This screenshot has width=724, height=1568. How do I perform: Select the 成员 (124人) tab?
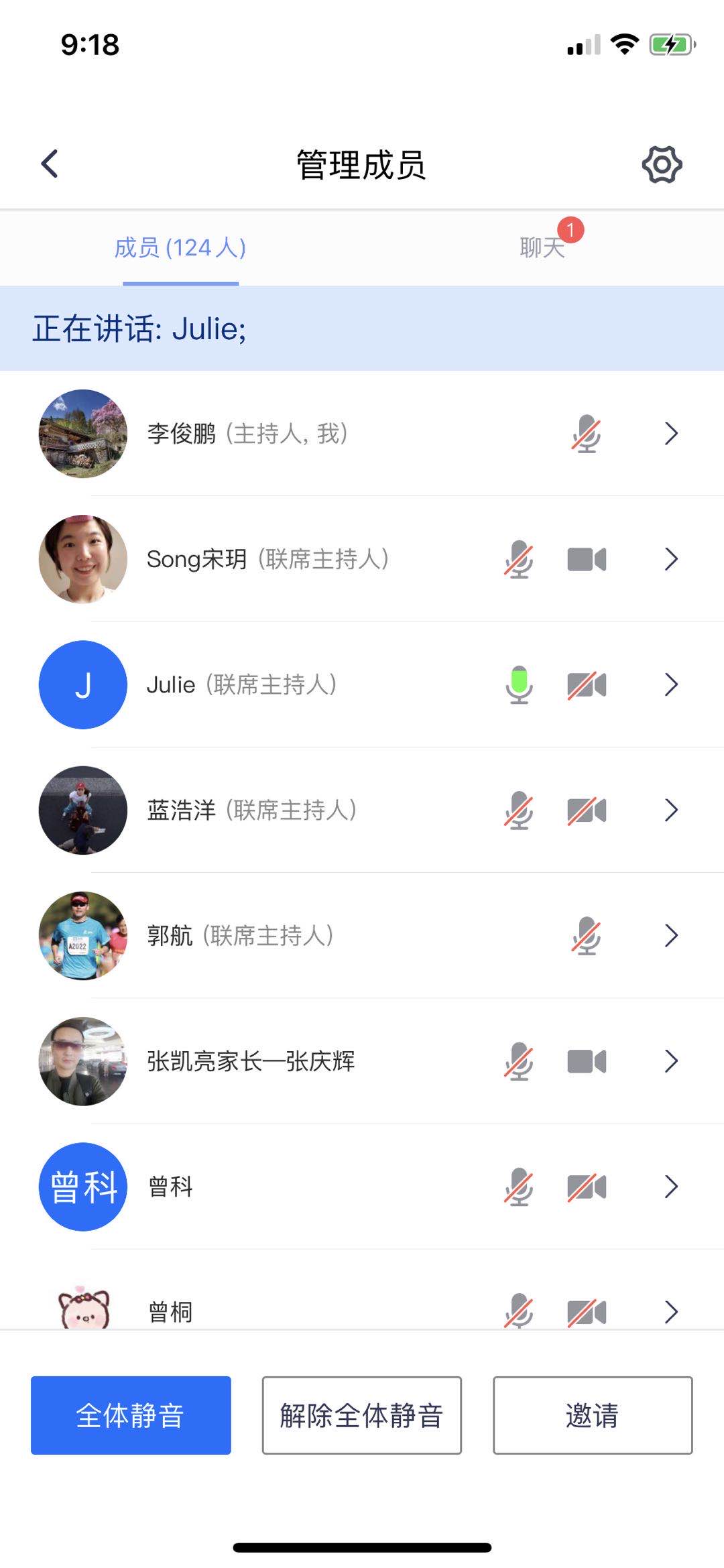pos(180,248)
